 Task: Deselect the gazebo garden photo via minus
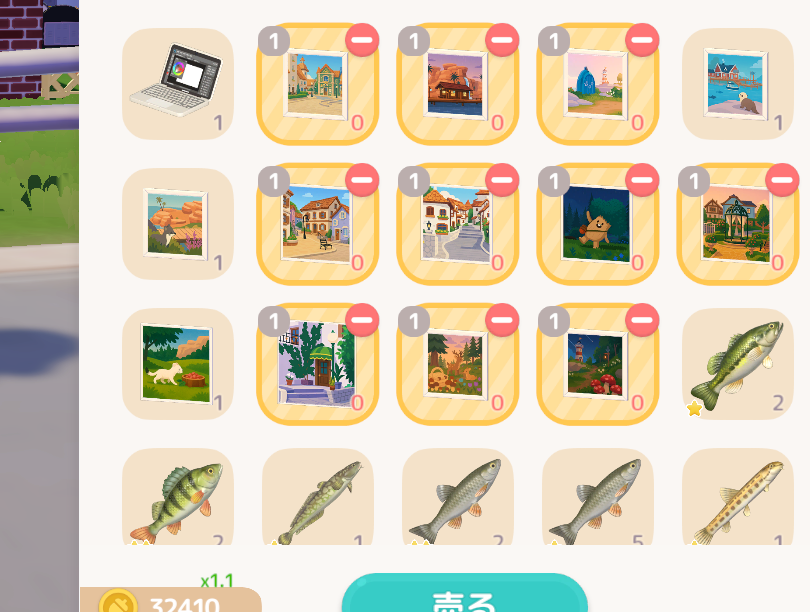coord(782,180)
